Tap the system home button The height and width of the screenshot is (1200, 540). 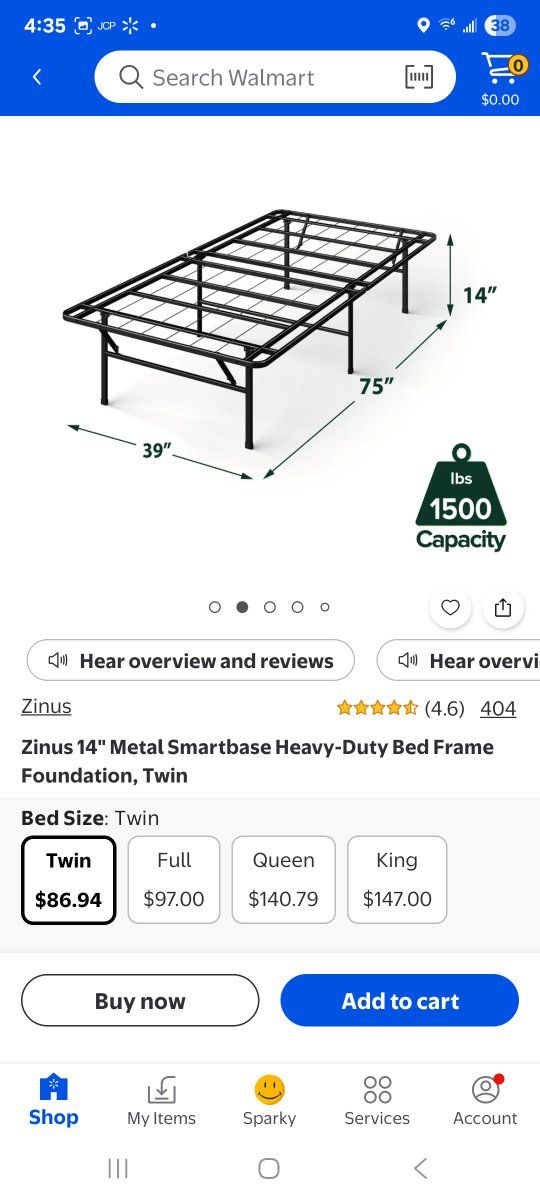[x=269, y=1168]
